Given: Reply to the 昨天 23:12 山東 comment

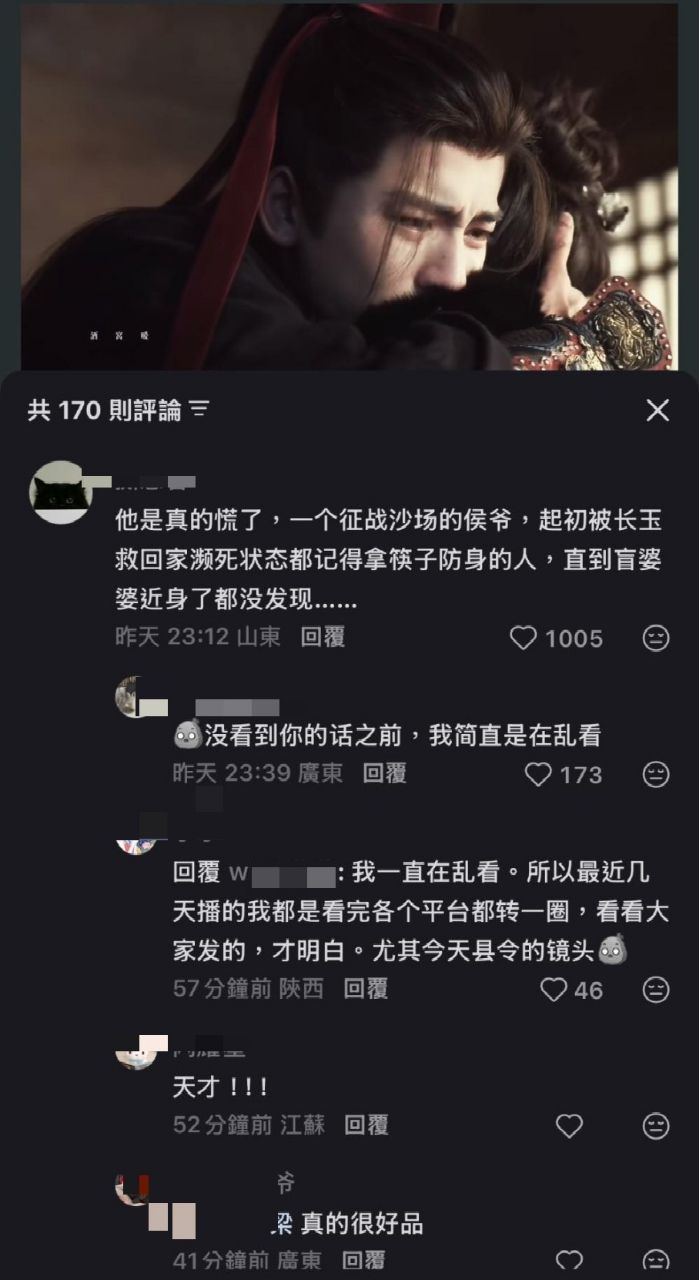Looking at the screenshot, I should point(323,637).
